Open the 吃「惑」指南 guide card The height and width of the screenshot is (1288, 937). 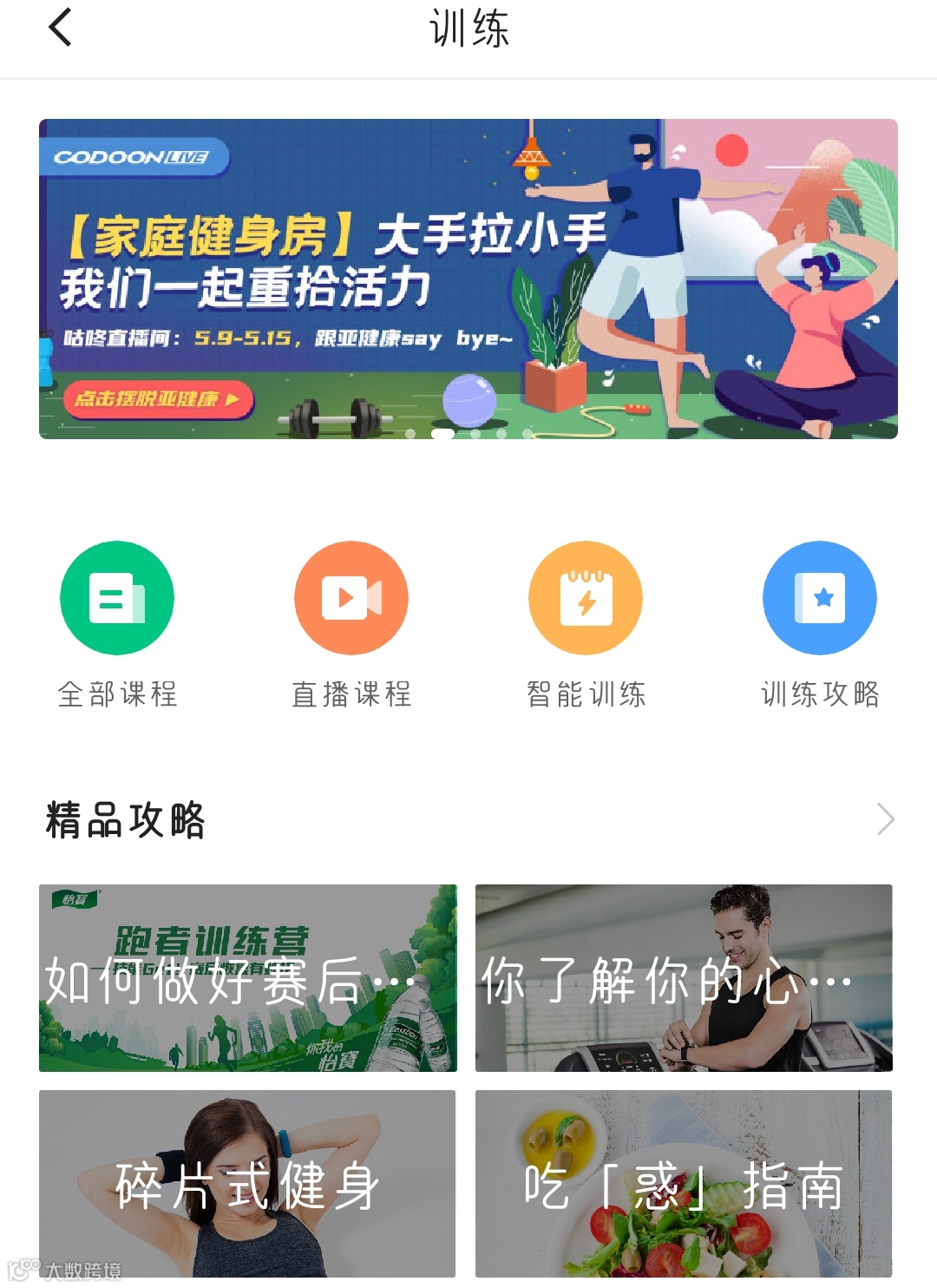[x=684, y=1184]
